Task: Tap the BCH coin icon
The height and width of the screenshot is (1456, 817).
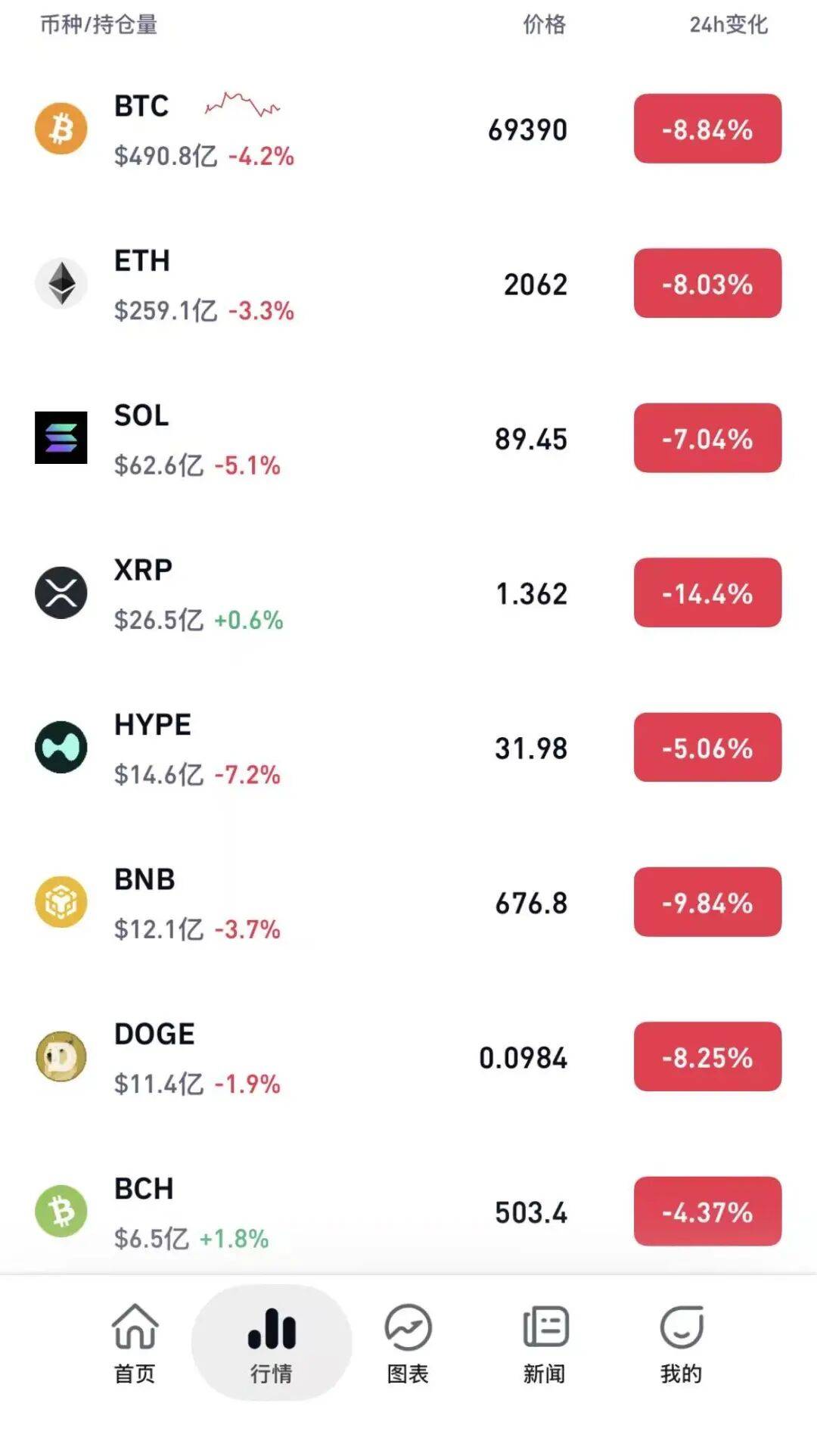Action: [61, 1209]
